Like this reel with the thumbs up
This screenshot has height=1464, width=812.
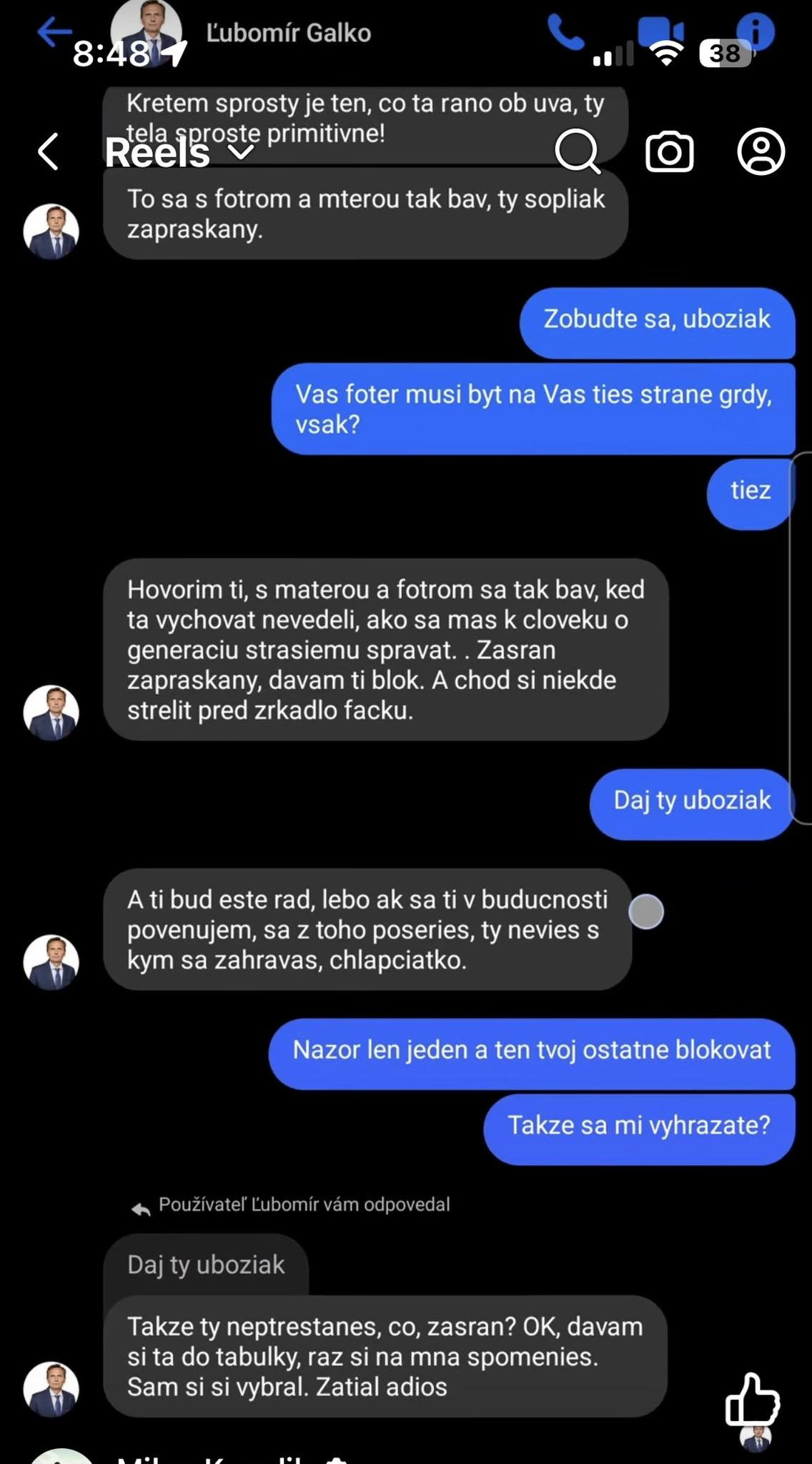pos(752,1398)
